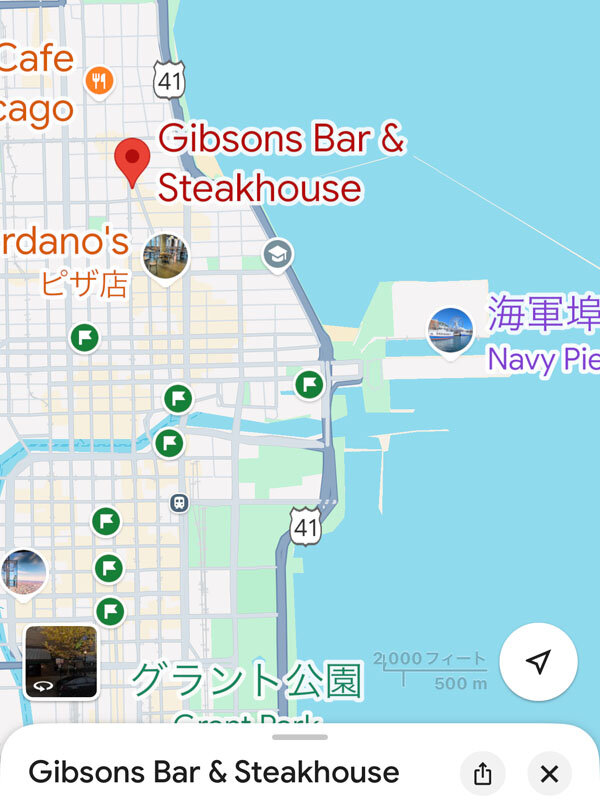Image resolution: width=600 pixels, height=800 pixels.
Task: Share Gibsons Bar & Steakhouse
Action: pyautogui.click(x=482, y=773)
